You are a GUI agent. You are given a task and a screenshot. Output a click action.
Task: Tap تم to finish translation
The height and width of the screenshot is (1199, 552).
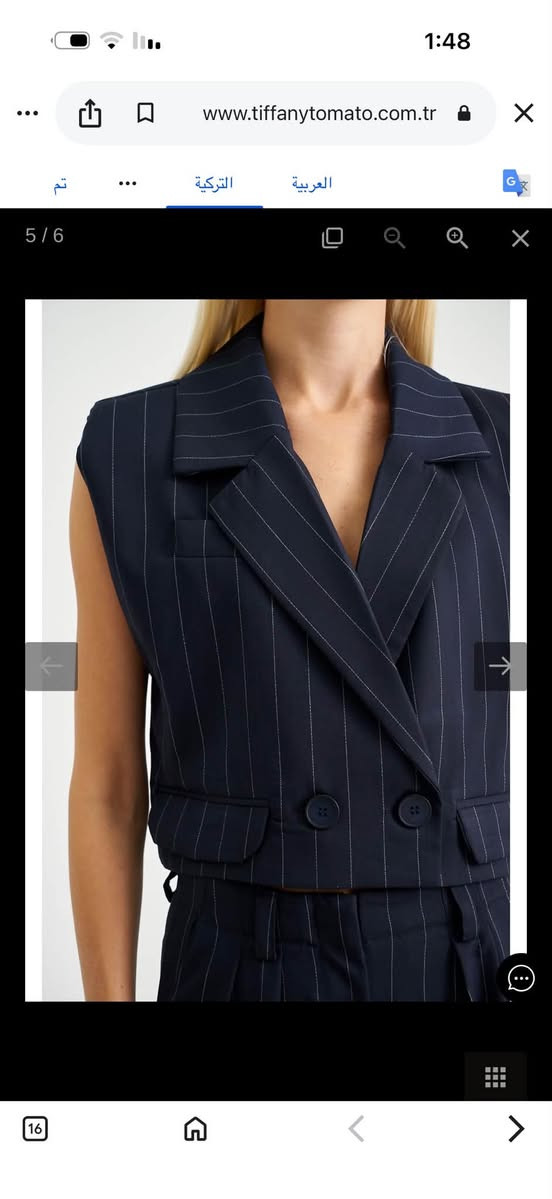pos(60,184)
